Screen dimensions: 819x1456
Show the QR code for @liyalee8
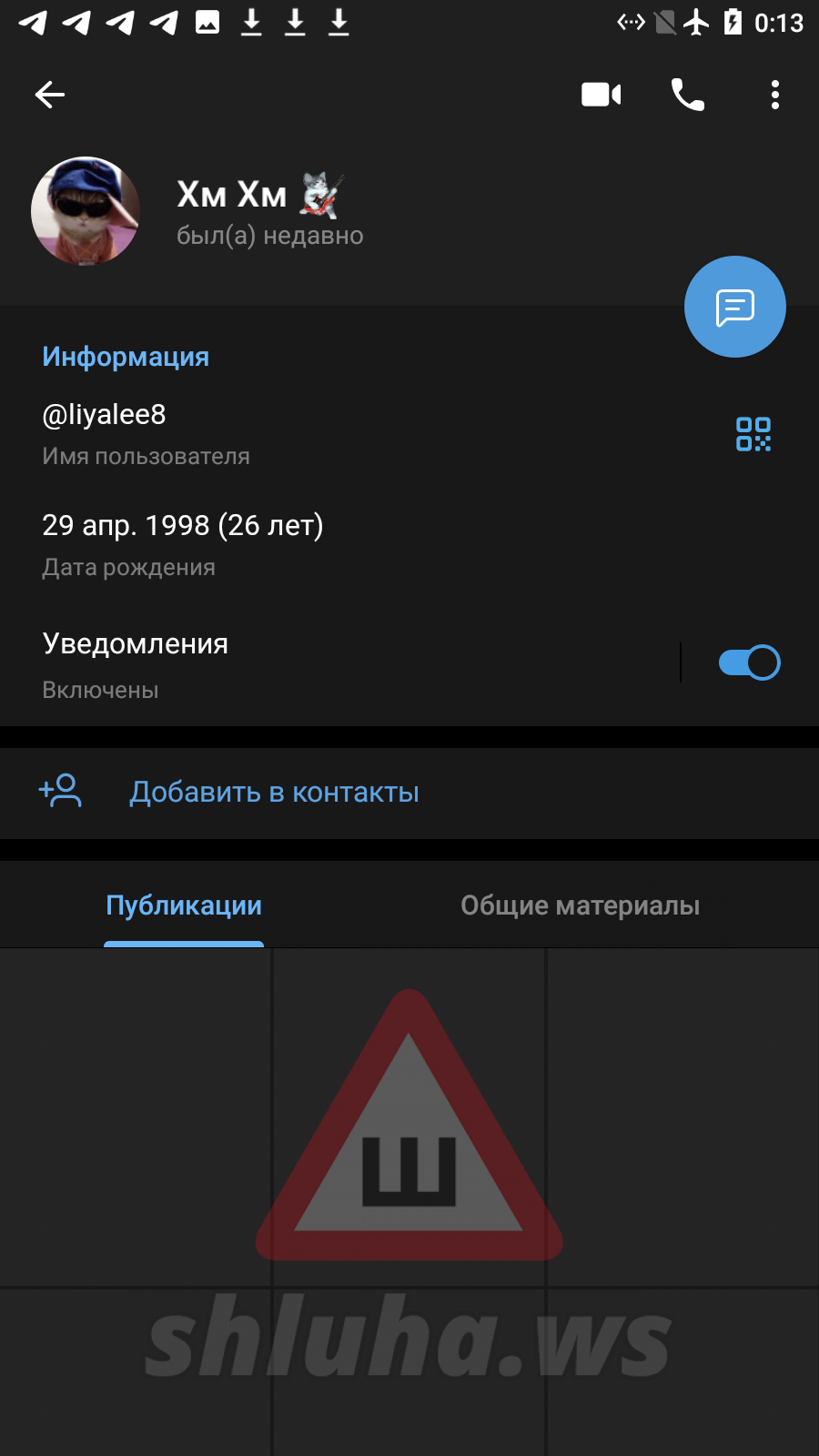[753, 434]
